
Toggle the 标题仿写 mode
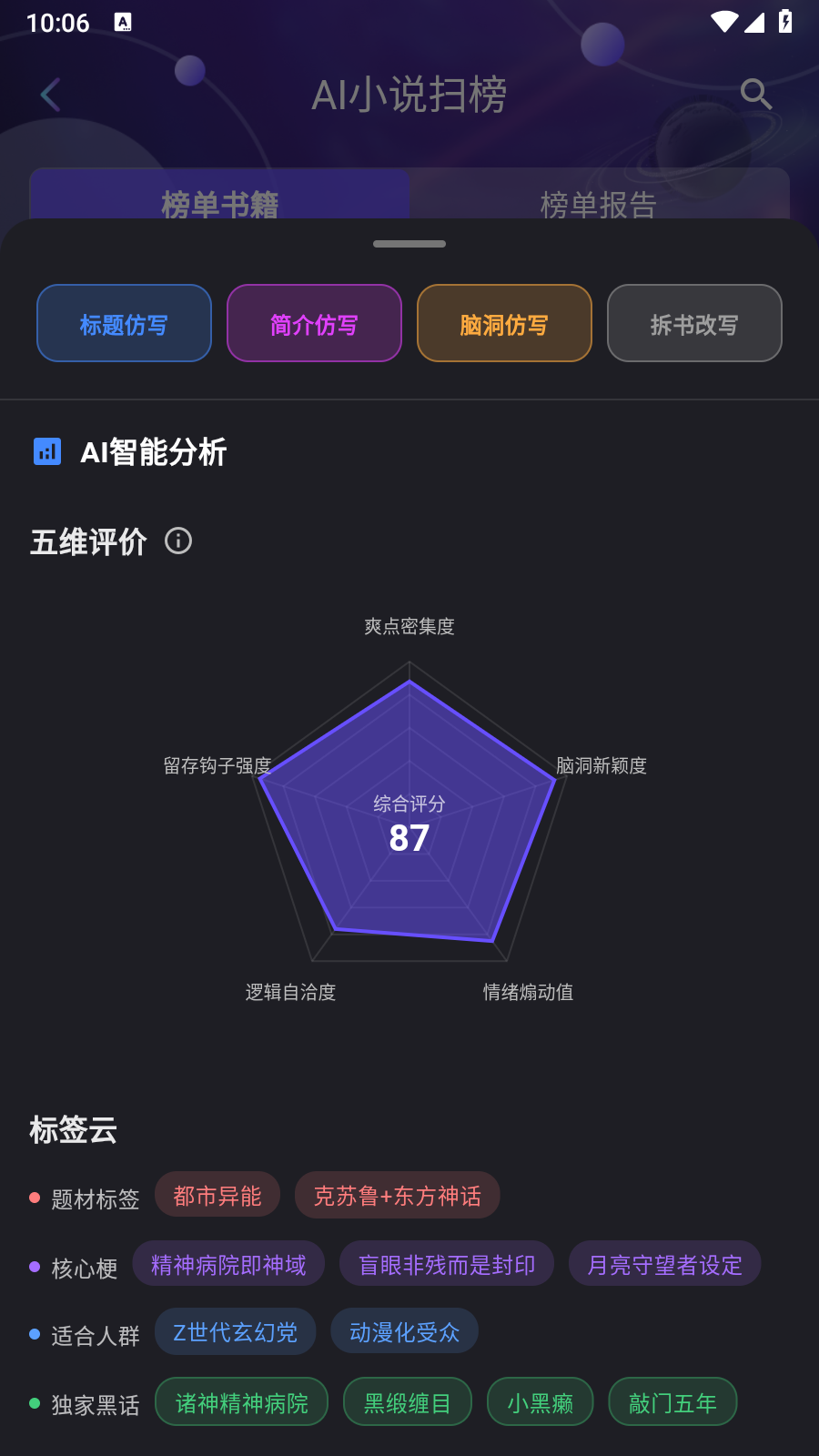(x=124, y=323)
